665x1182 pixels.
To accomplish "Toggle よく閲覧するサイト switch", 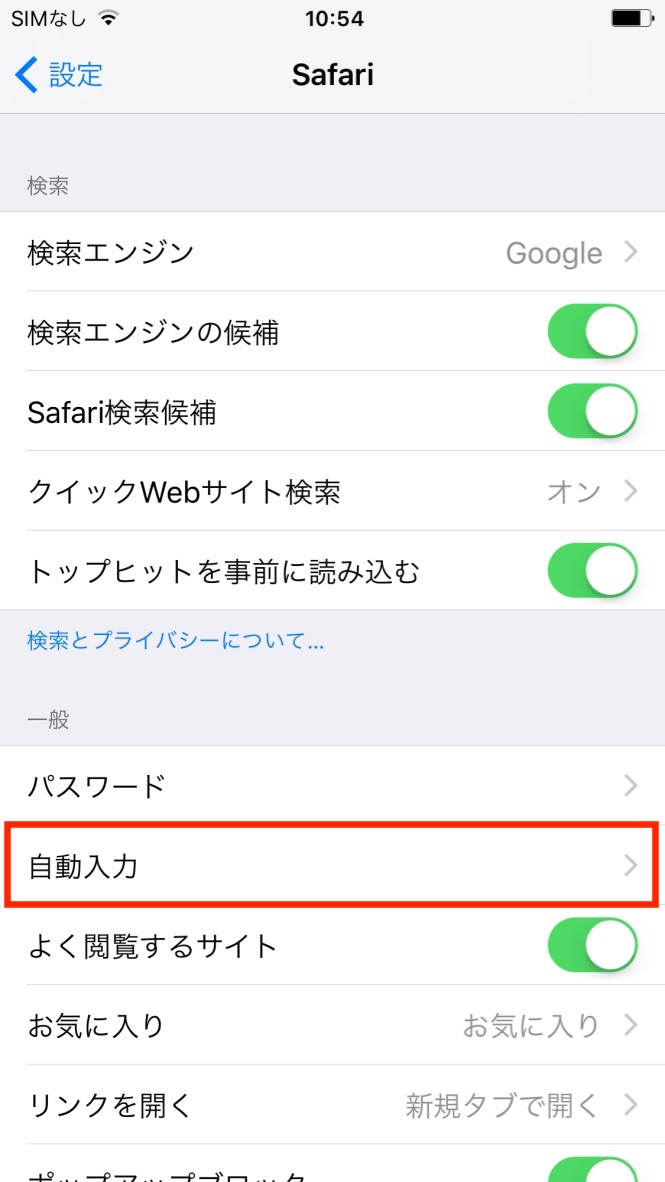I will 593,945.
